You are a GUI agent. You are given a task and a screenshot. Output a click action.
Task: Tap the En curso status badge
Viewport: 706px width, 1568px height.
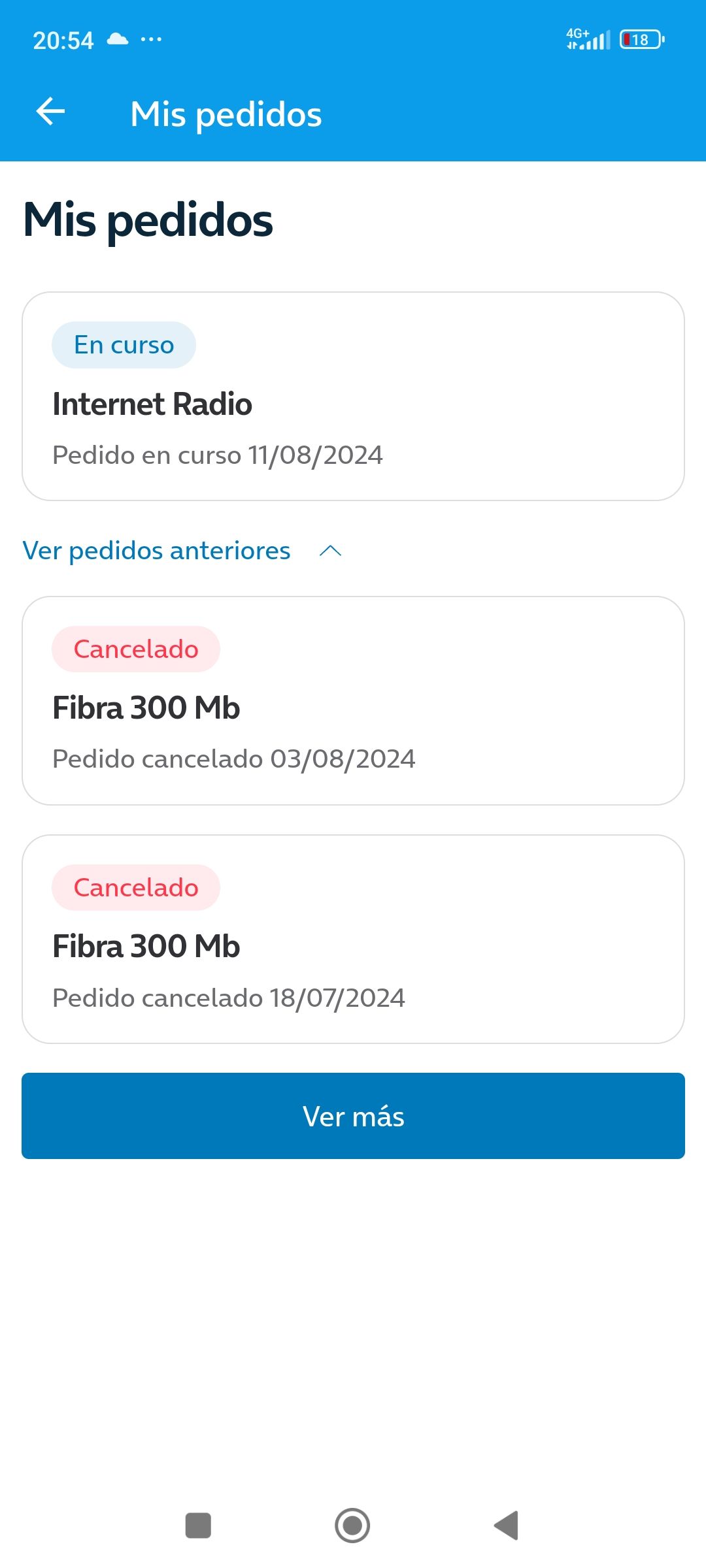click(x=124, y=344)
